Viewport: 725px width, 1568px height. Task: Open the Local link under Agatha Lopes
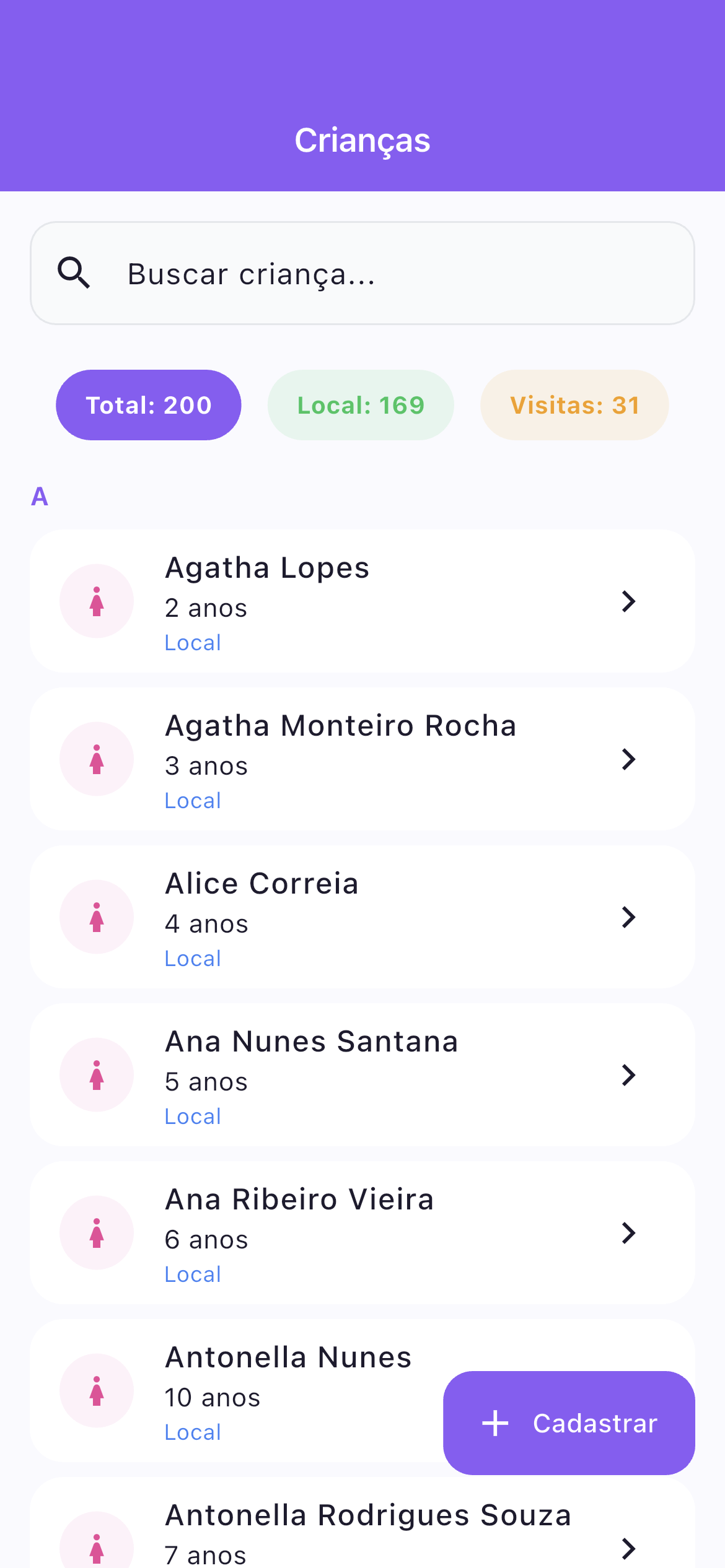click(193, 642)
